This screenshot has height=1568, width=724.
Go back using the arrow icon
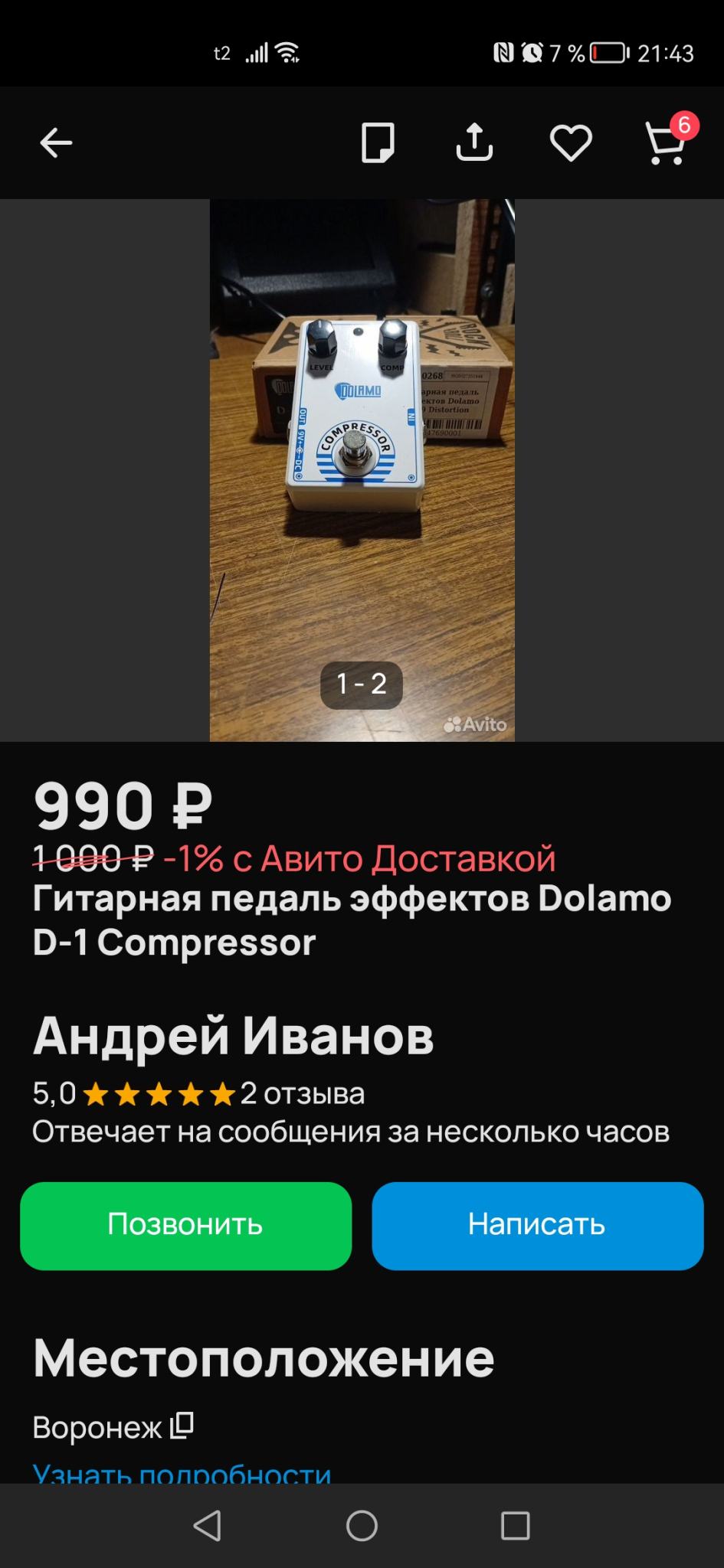click(x=56, y=143)
